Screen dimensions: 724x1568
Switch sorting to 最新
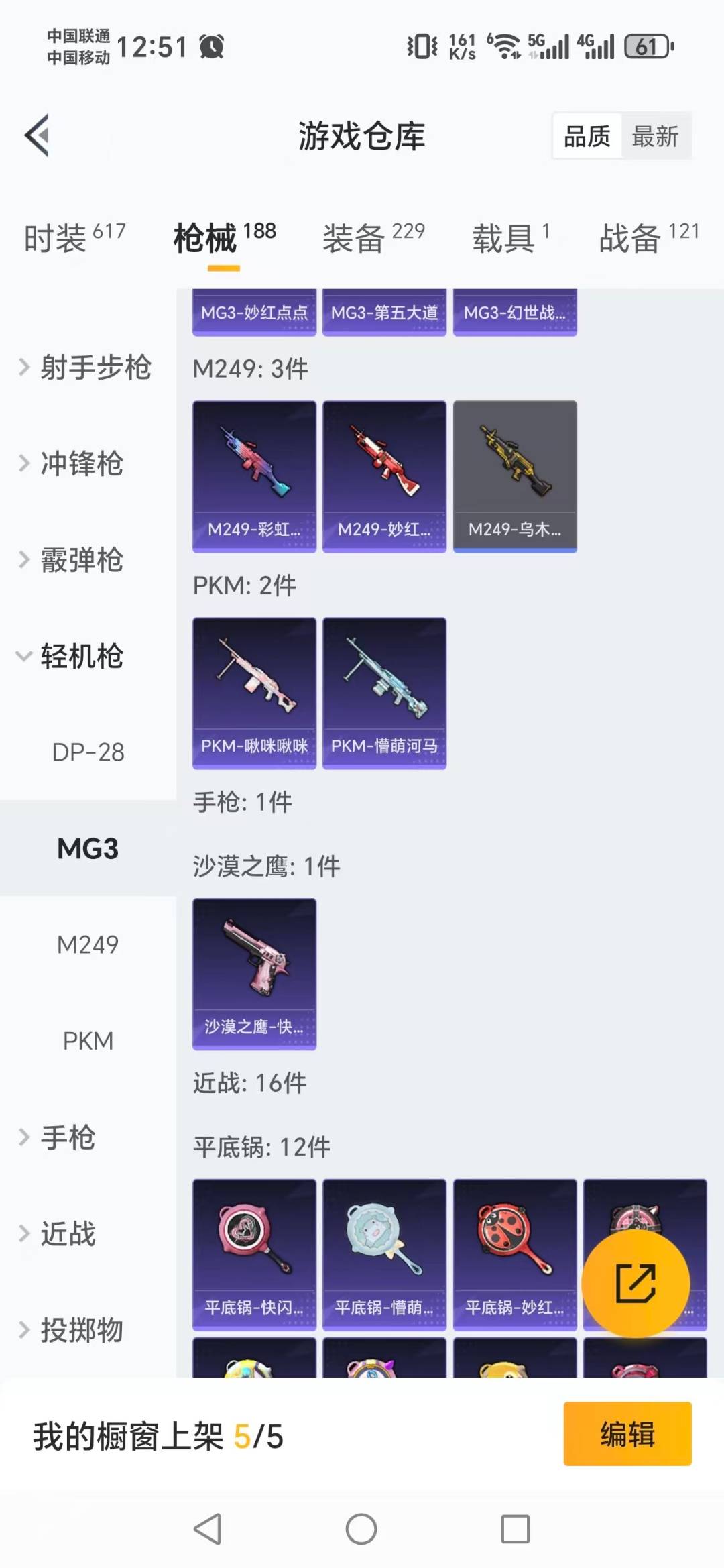656,136
